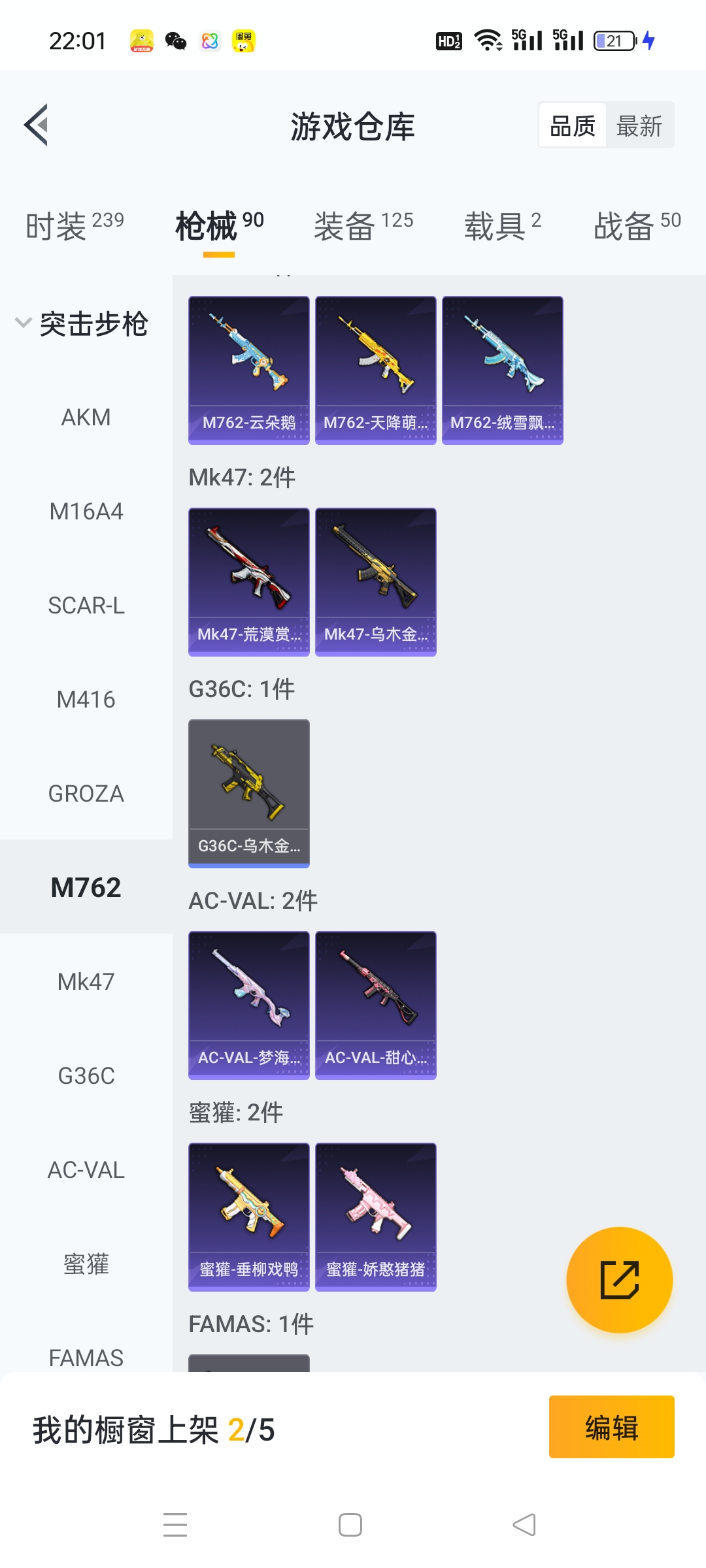This screenshot has height=1568, width=706.
Task: Open the M762-天降萌 skin card
Action: (x=375, y=370)
